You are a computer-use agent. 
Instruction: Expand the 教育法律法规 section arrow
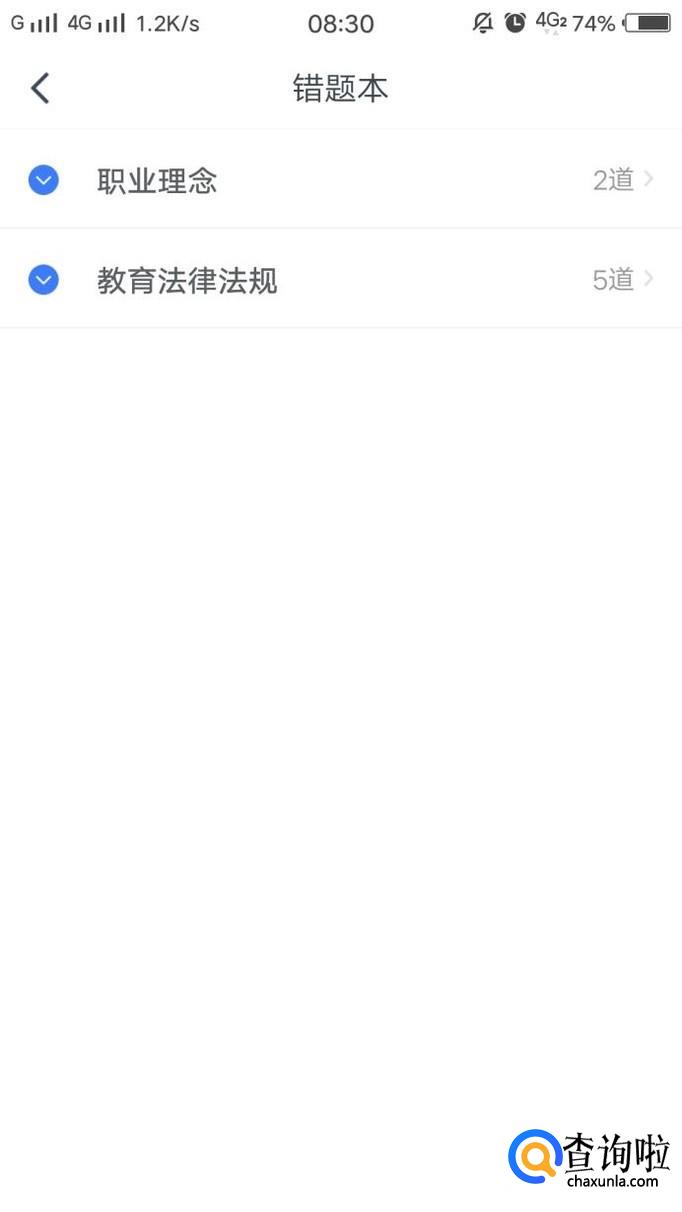pyautogui.click(x=43, y=280)
